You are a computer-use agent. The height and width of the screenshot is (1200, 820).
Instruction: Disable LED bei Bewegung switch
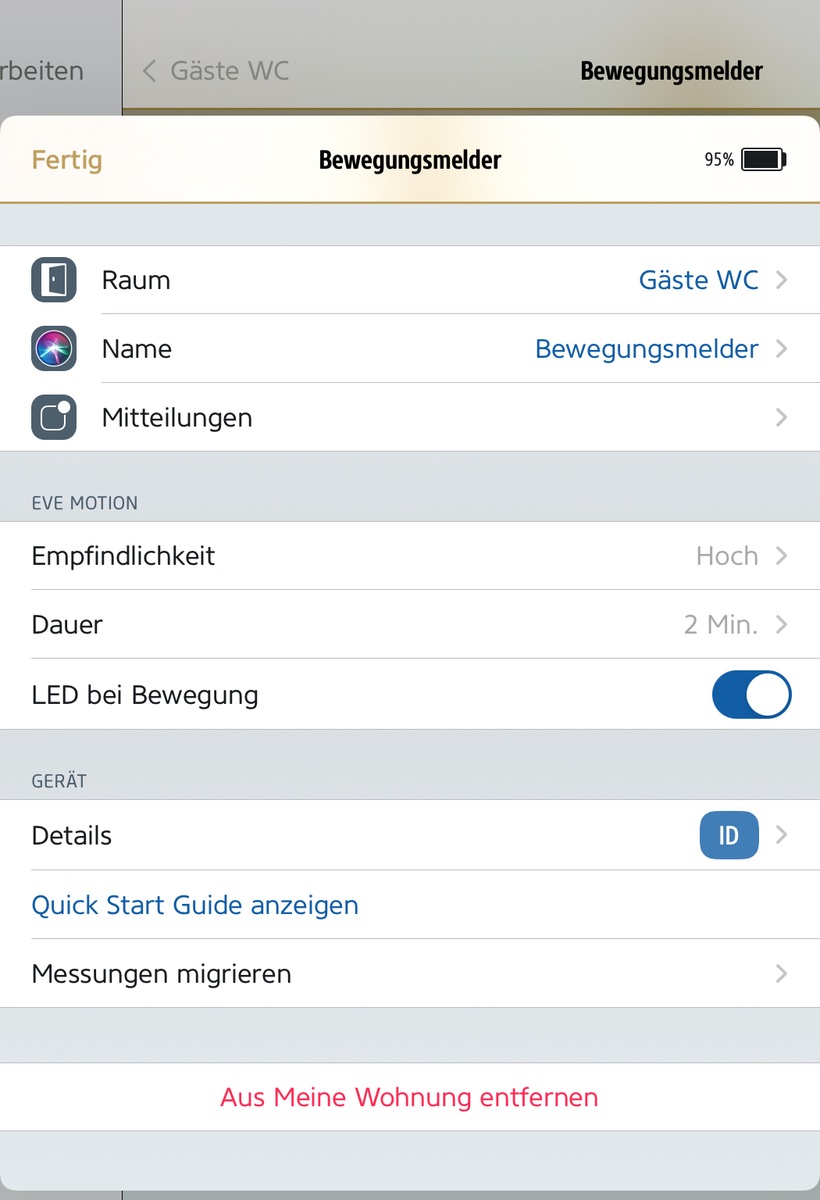(x=751, y=695)
